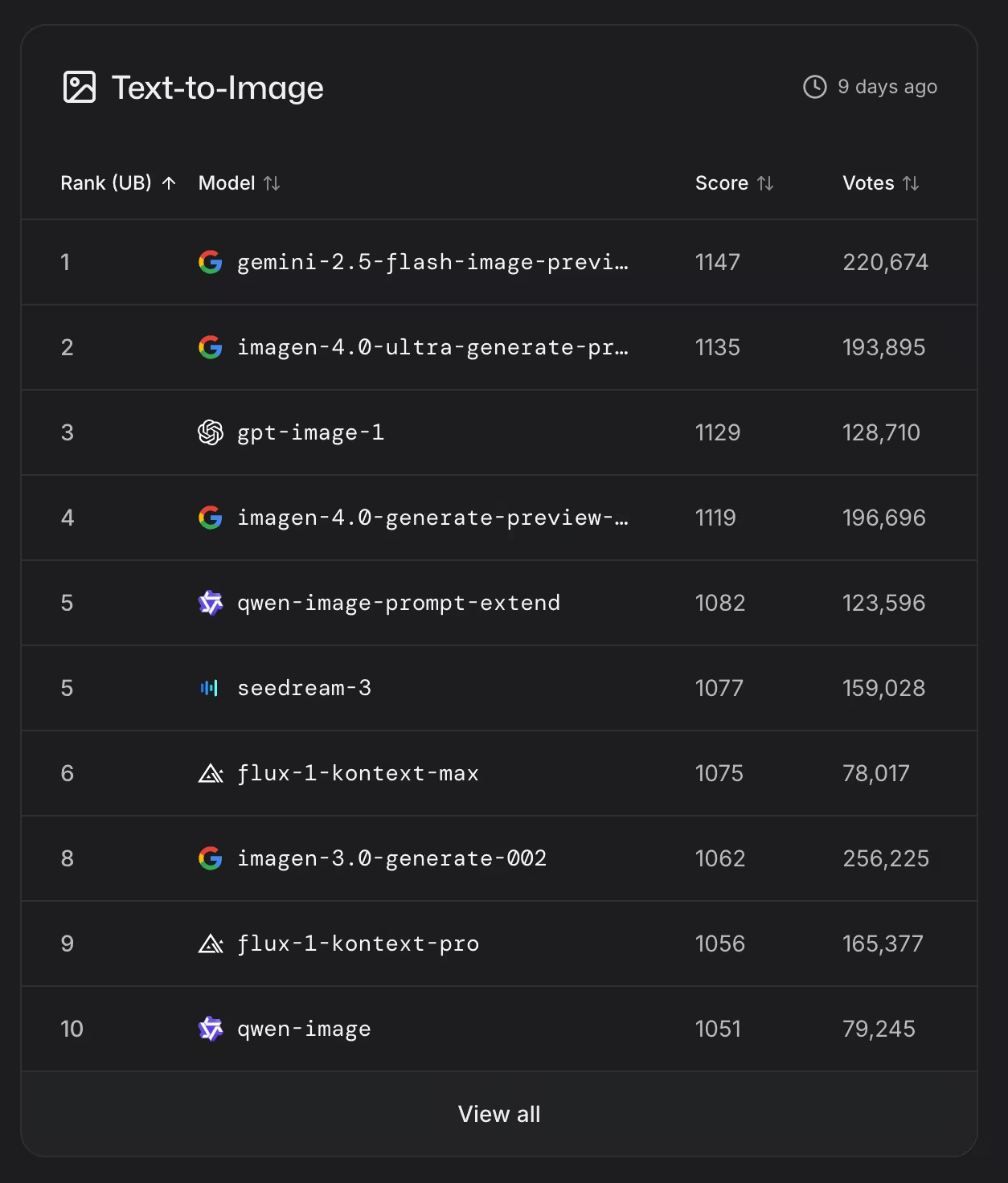This screenshot has width=1008, height=1183.
Task: Select qwen-image-prompt-extend in the list
Action: point(399,603)
